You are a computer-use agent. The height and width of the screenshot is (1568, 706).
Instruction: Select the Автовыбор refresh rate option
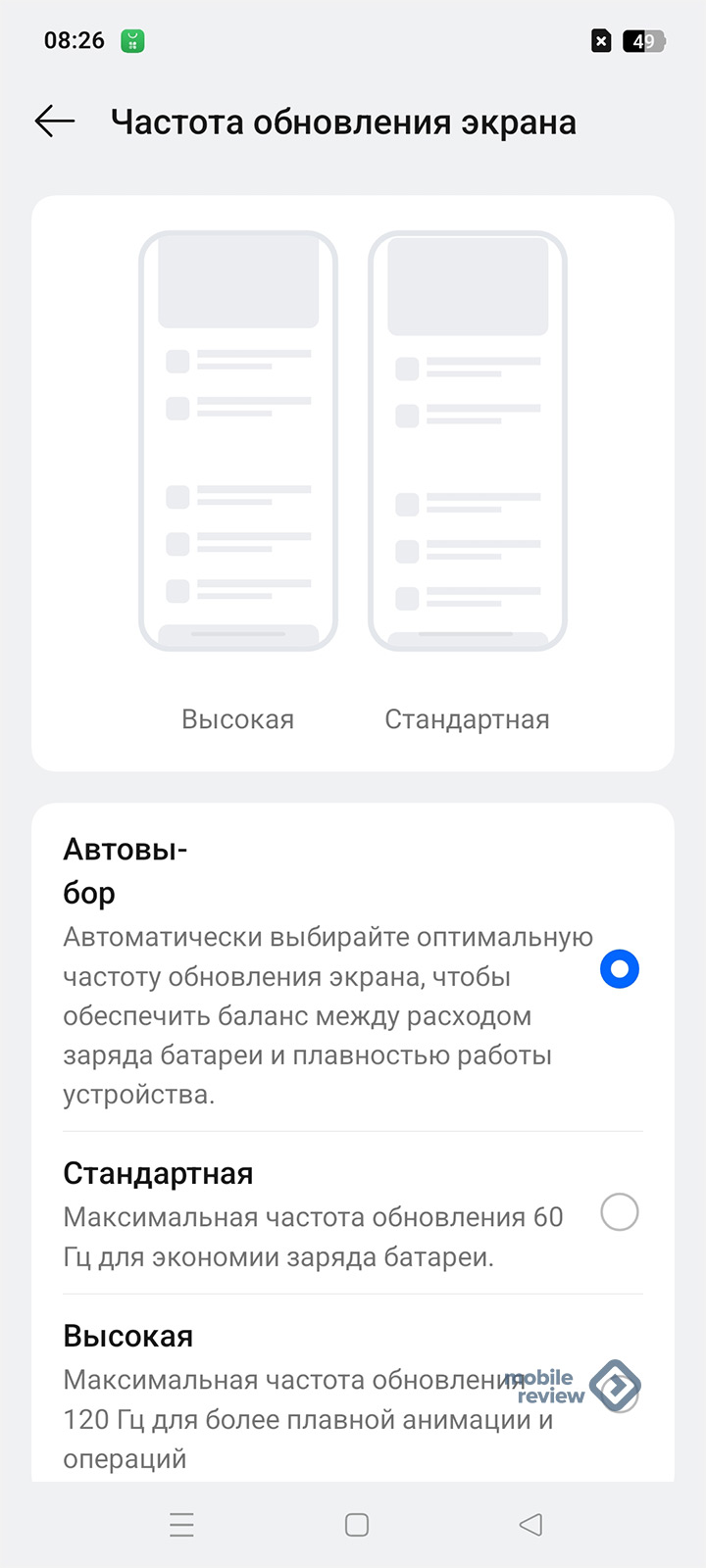coord(619,969)
